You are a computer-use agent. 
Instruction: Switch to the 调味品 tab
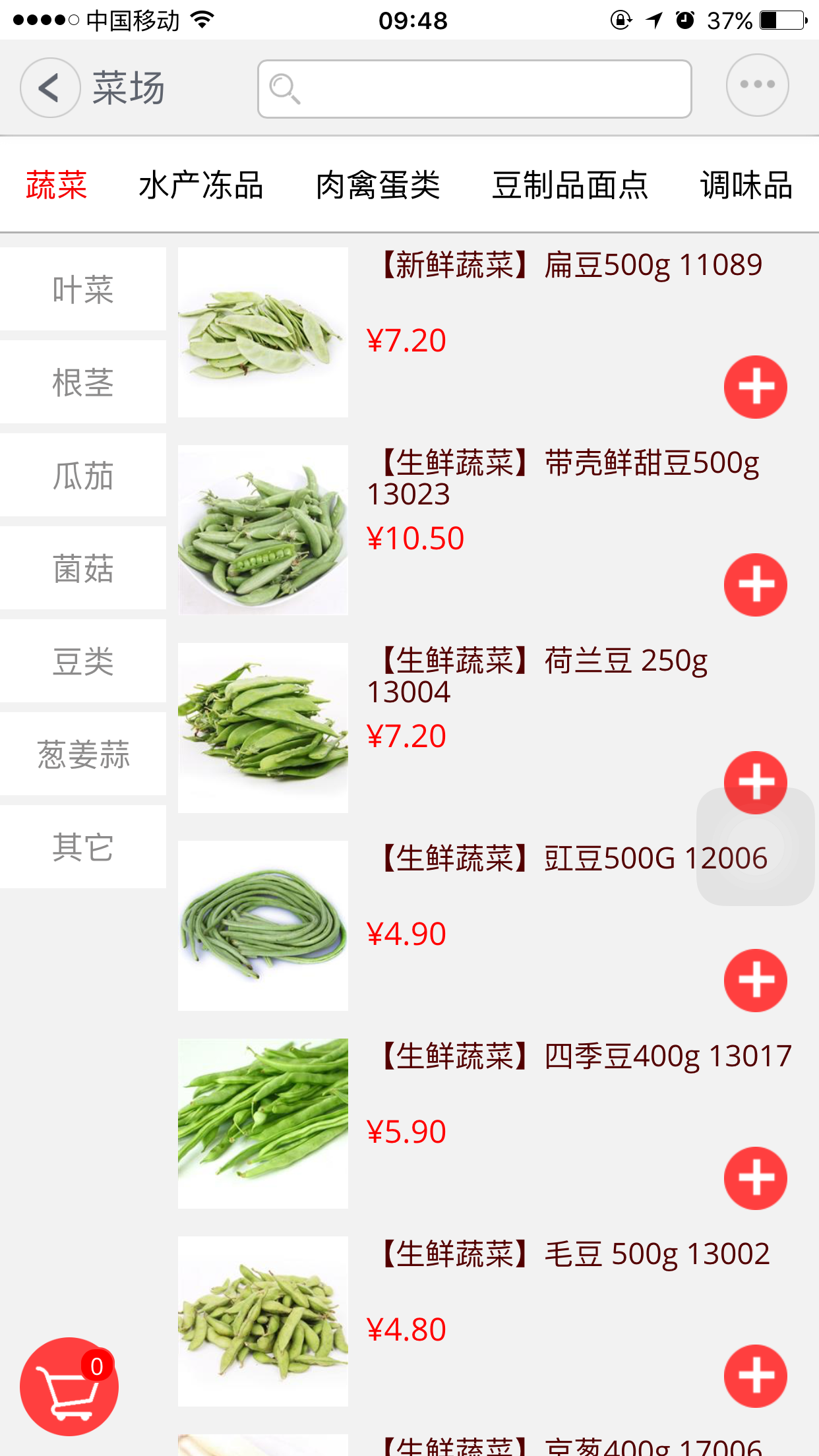click(x=746, y=185)
